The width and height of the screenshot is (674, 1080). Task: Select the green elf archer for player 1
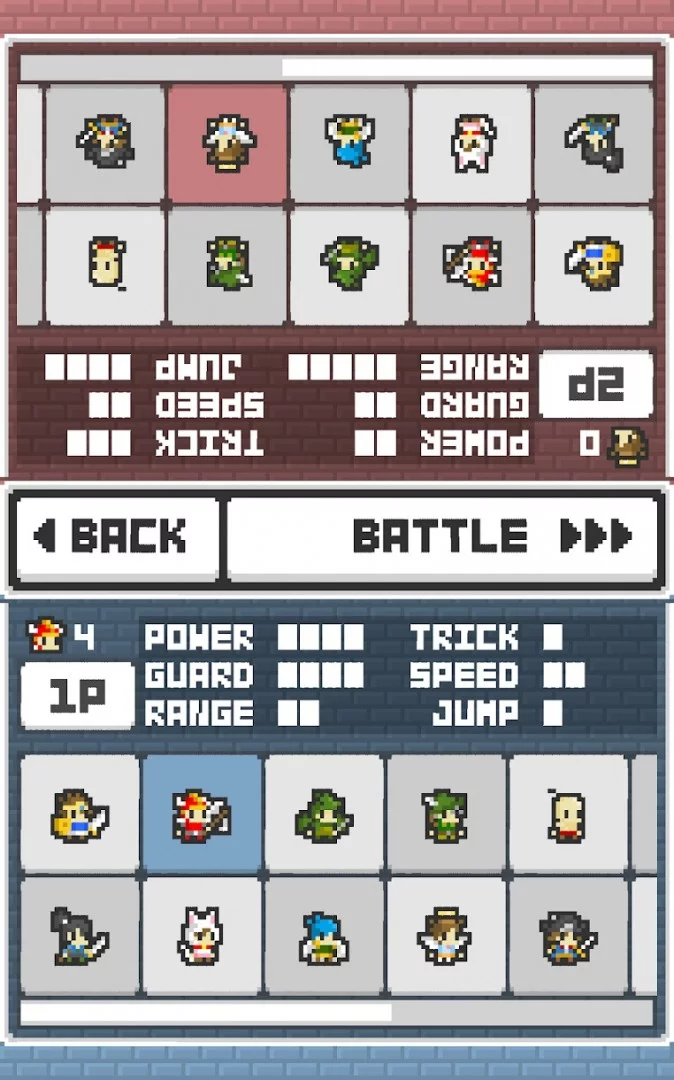446,814
